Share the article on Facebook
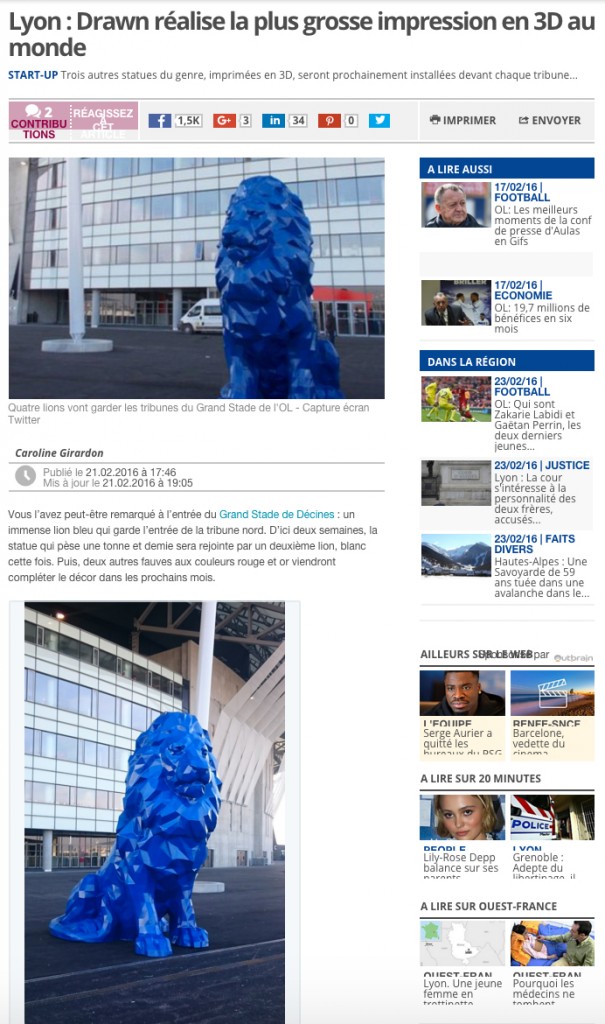 (x=160, y=120)
